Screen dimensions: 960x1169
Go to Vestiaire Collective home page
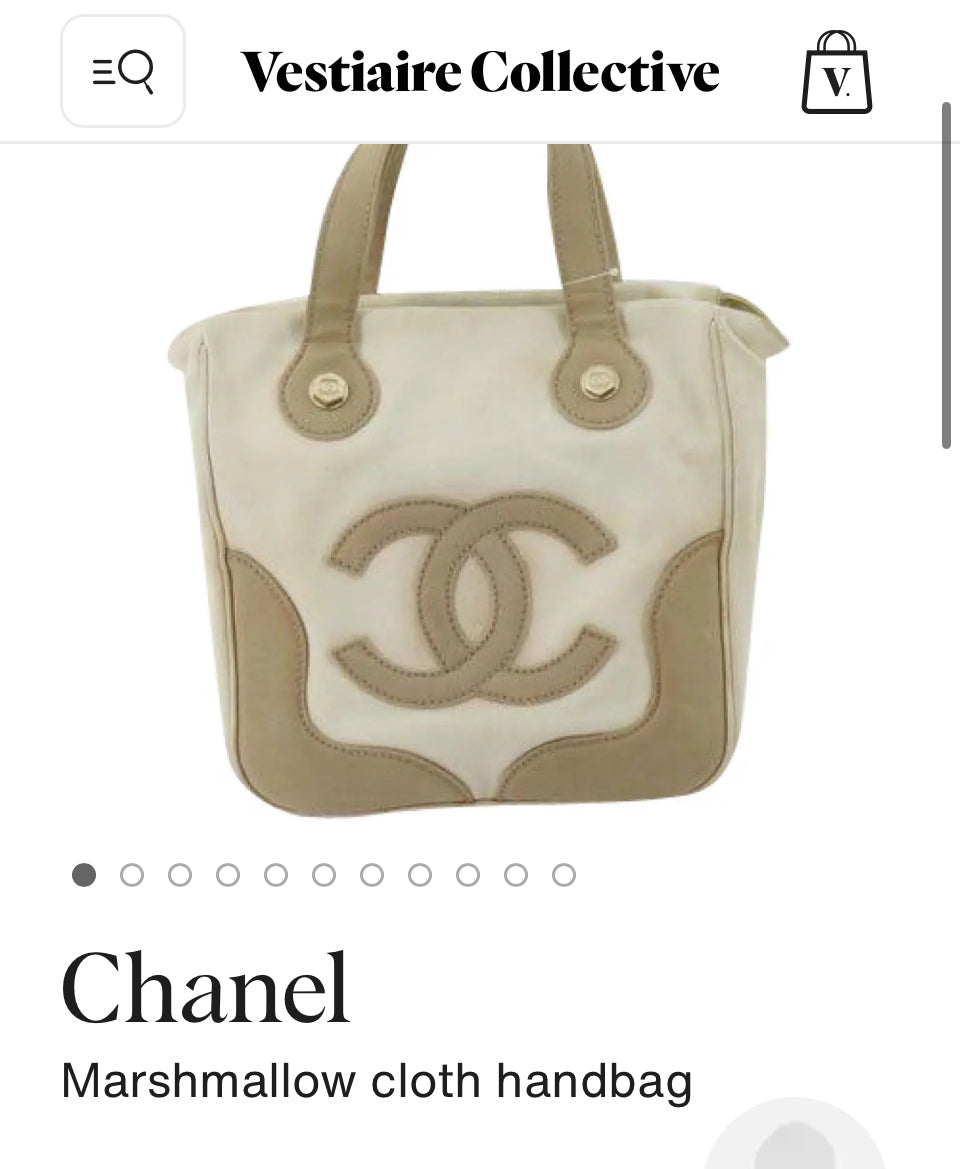(480, 72)
